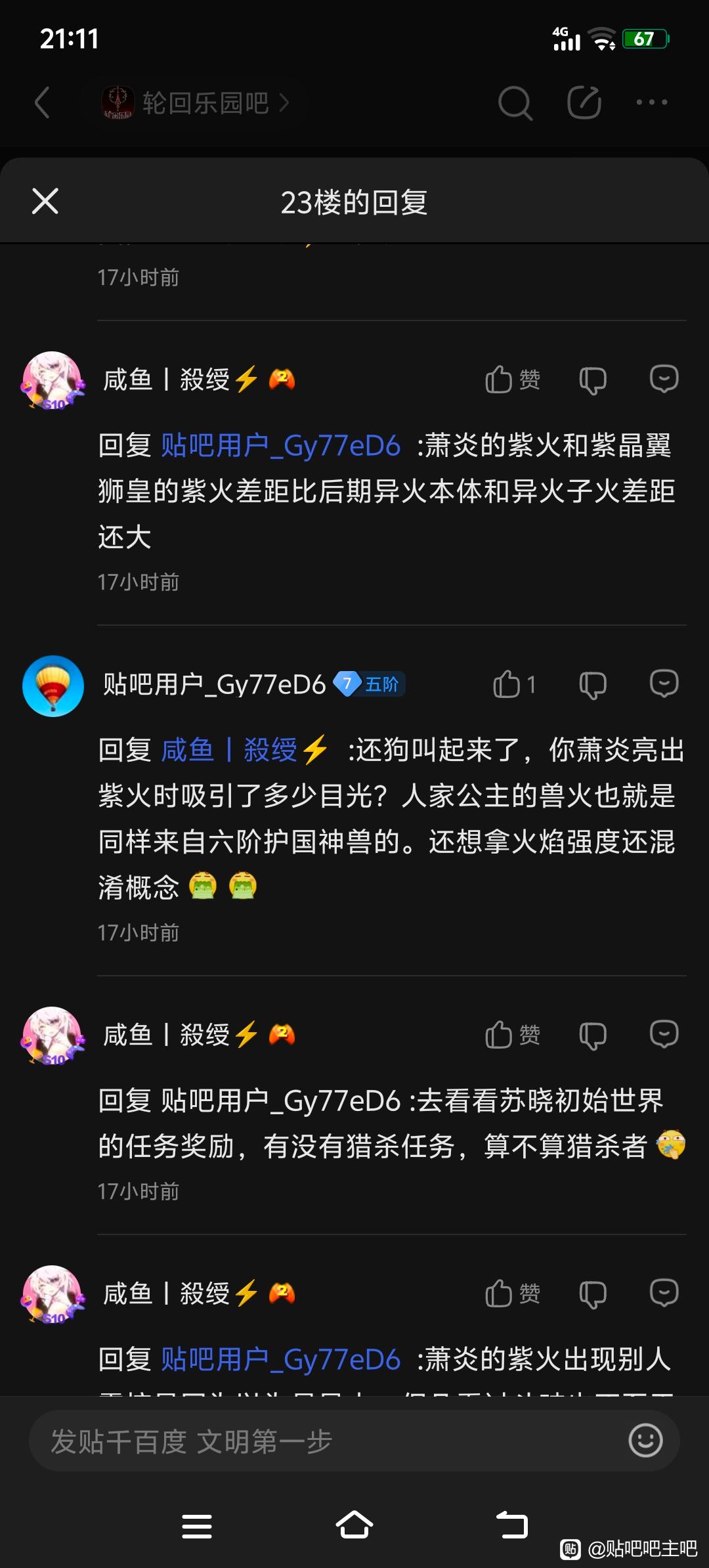Dislike 贴吧用户_Gy77eD6's reply about 兽火
The width and height of the screenshot is (709, 1568).
592,685
